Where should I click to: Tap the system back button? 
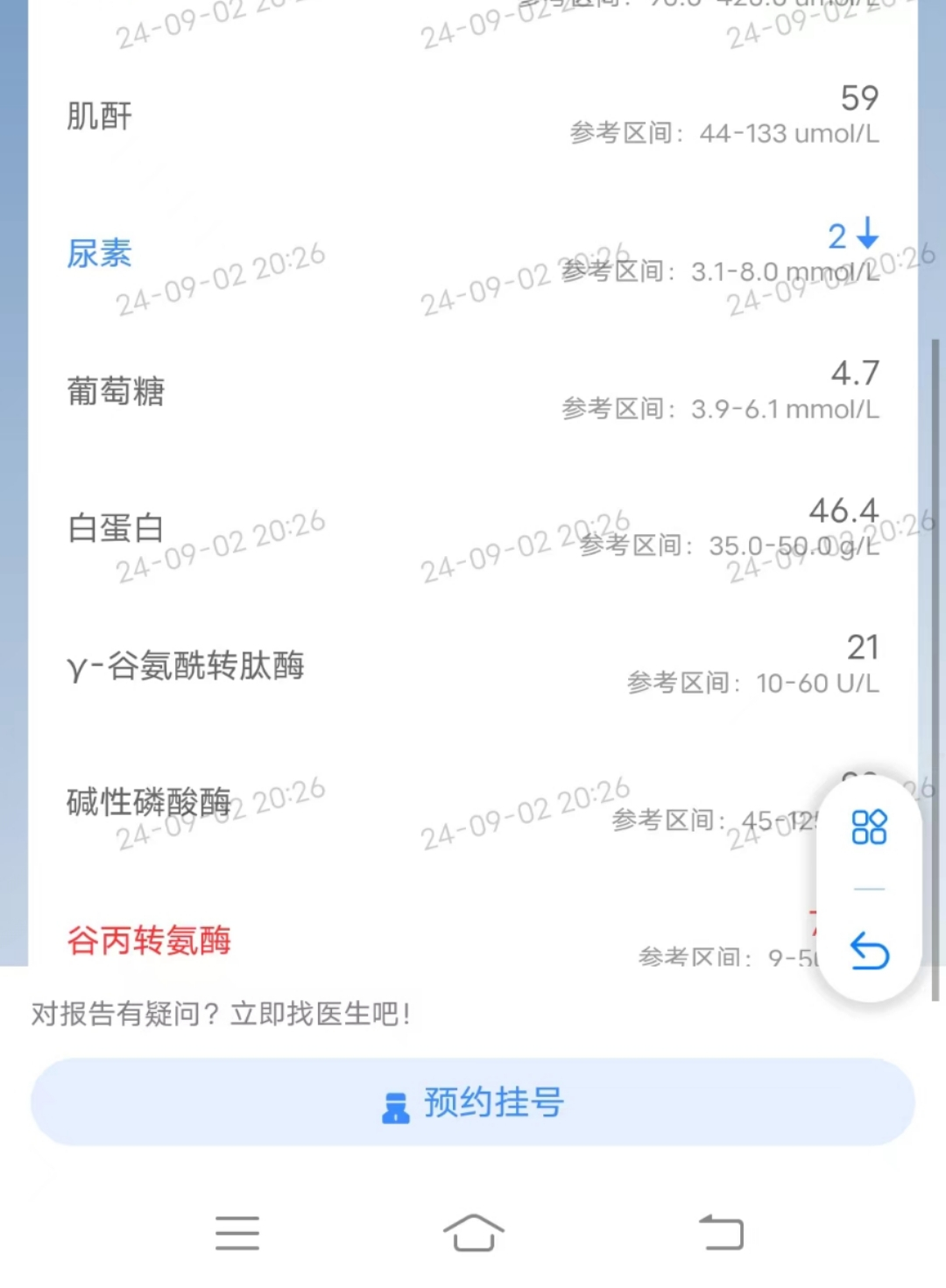720,1233
